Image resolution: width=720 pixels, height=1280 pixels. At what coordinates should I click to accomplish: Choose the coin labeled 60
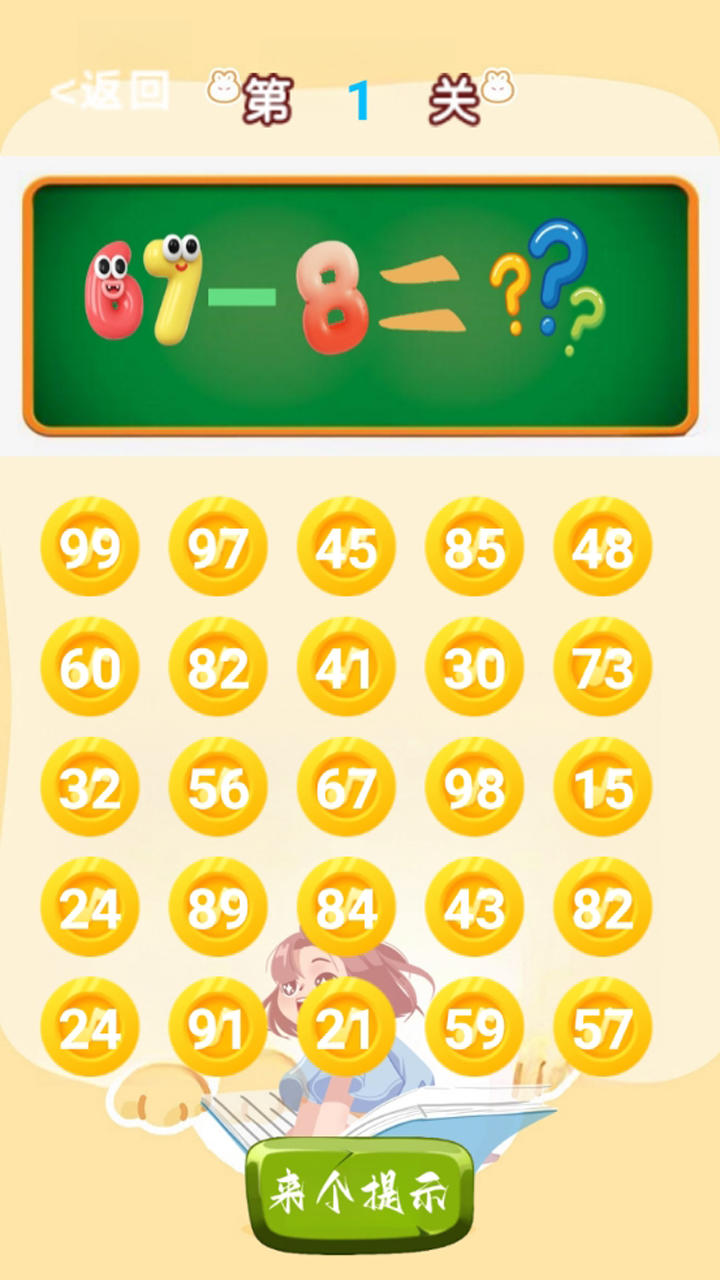[x=90, y=667]
